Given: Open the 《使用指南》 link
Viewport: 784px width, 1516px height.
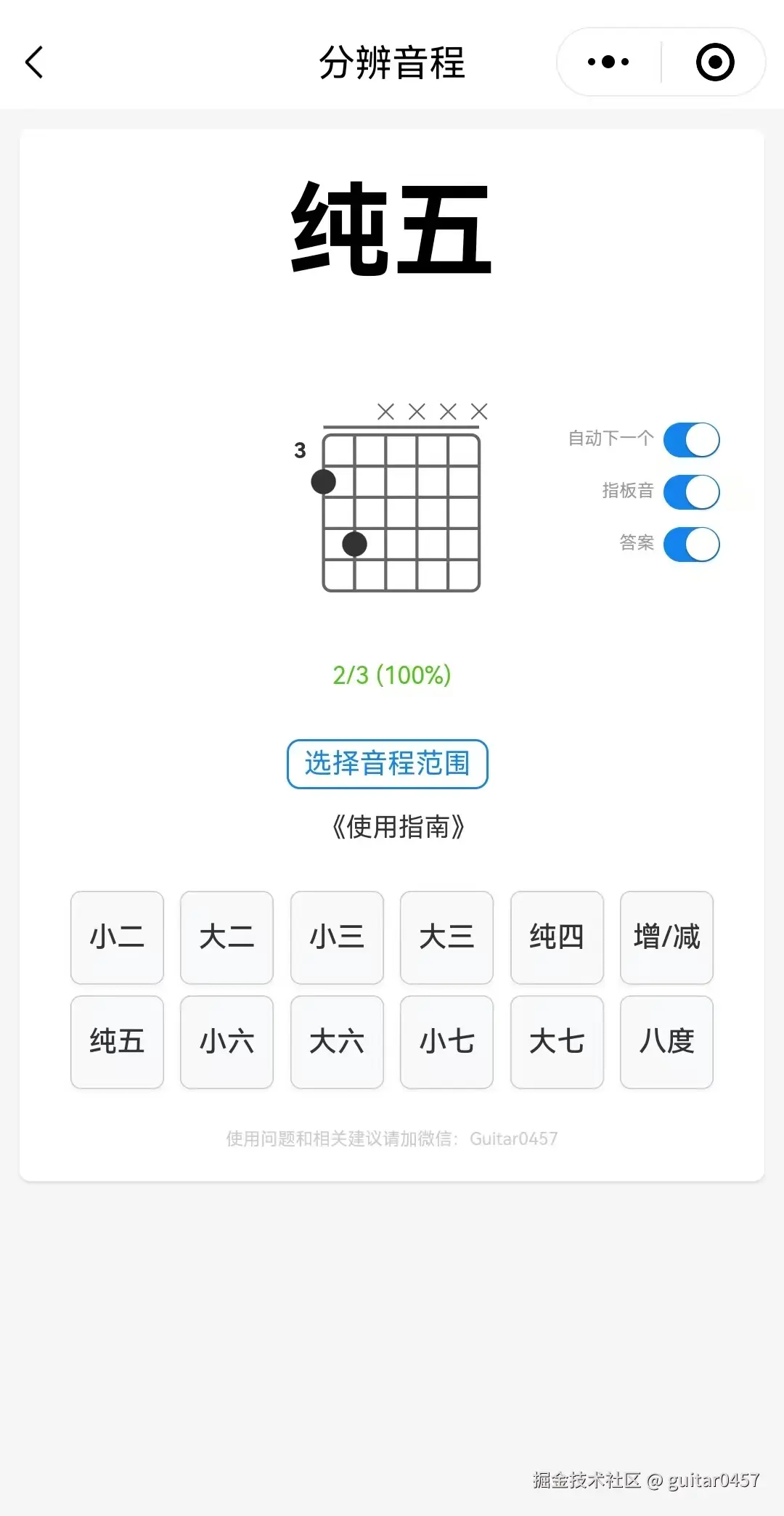Looking at the screenshot, I should [397, 827].
